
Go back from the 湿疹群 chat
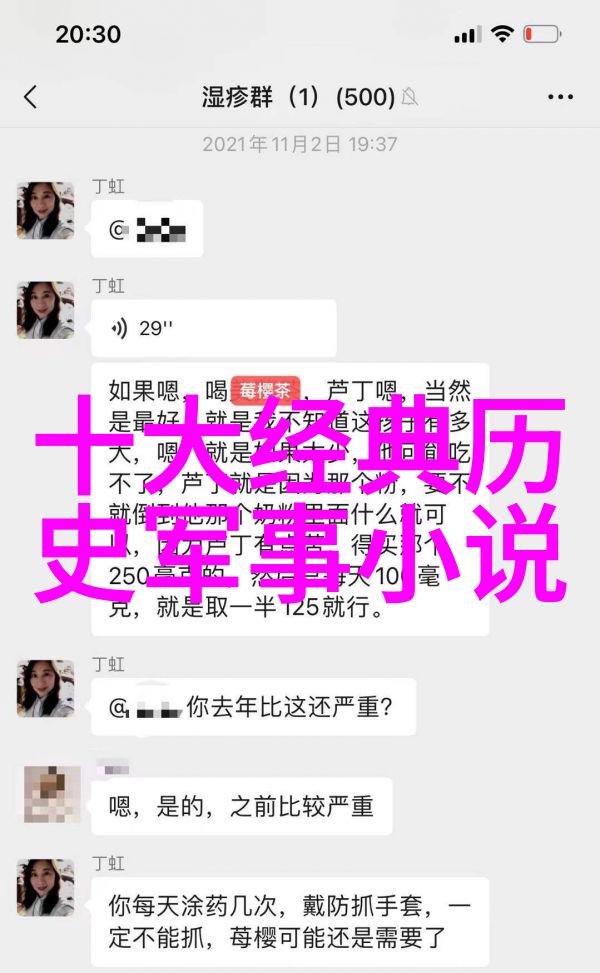tap(31, 97)
